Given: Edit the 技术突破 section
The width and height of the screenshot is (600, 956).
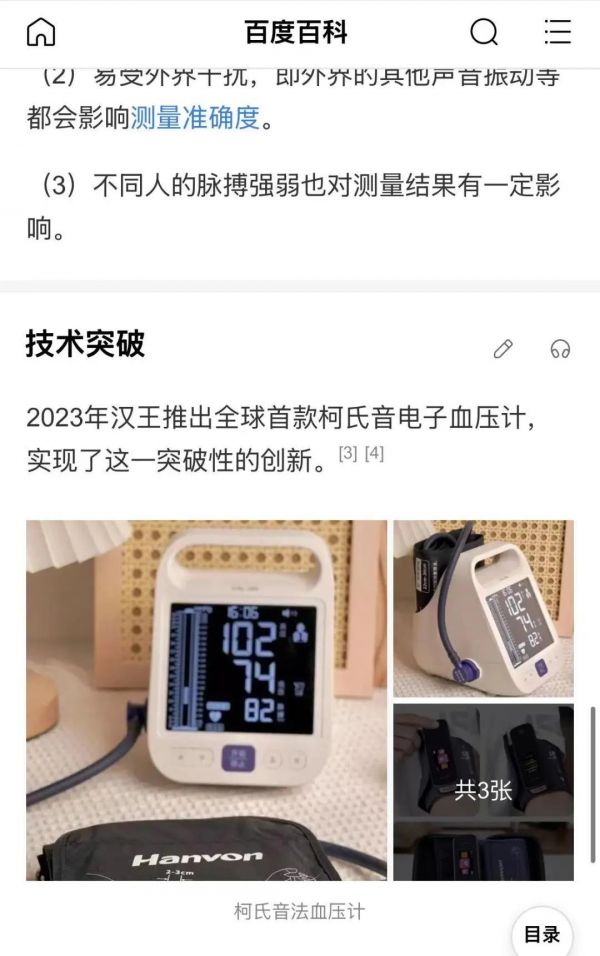Looking at the screenshot, I should [x=503, y=349].
